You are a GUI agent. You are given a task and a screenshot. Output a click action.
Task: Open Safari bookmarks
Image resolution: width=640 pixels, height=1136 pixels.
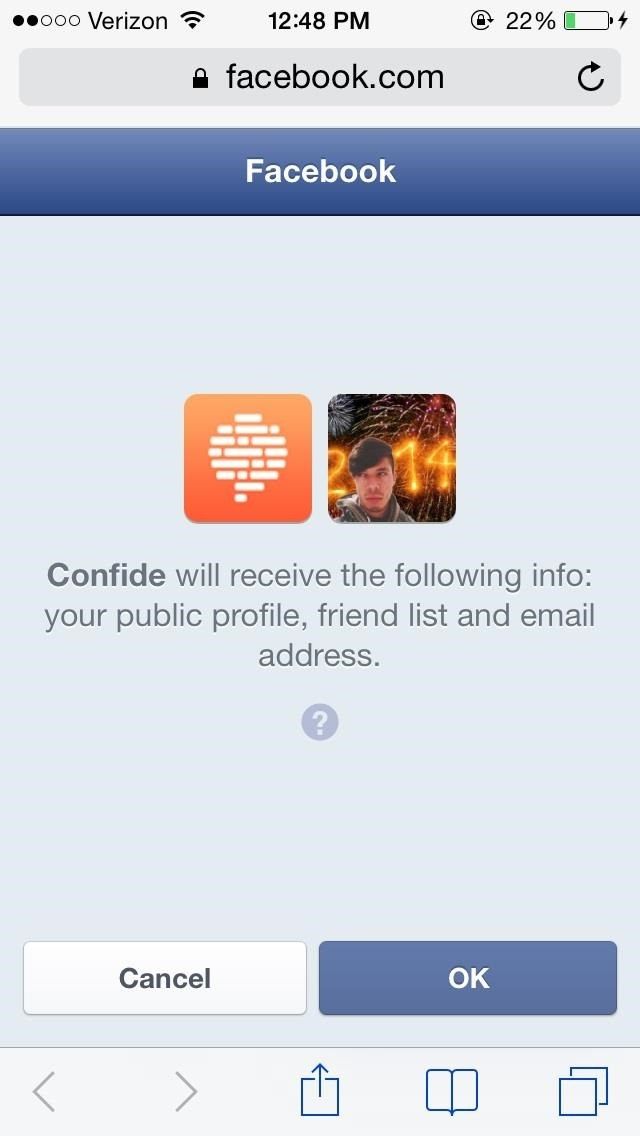[452, 1091]
